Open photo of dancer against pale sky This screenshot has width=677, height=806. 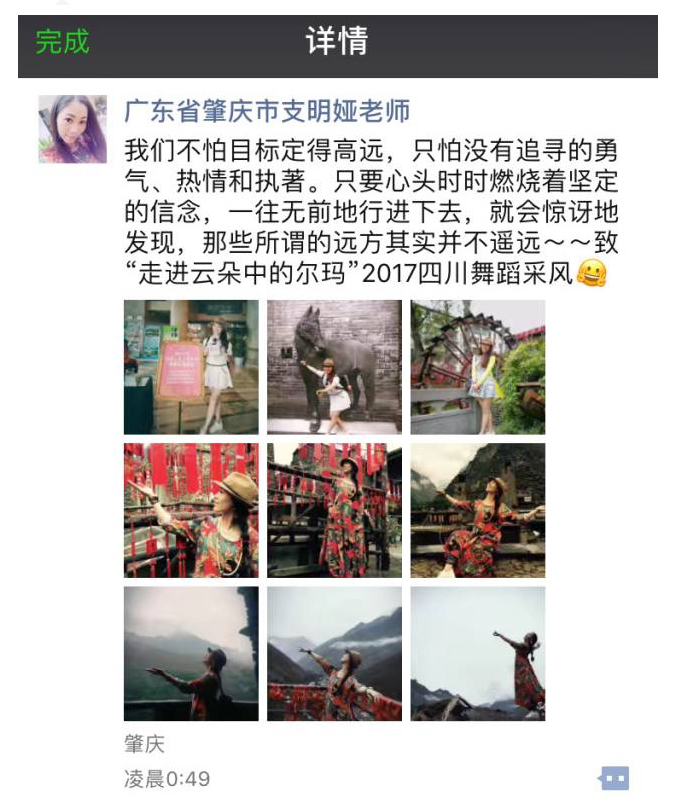click(x=478, y=653)
